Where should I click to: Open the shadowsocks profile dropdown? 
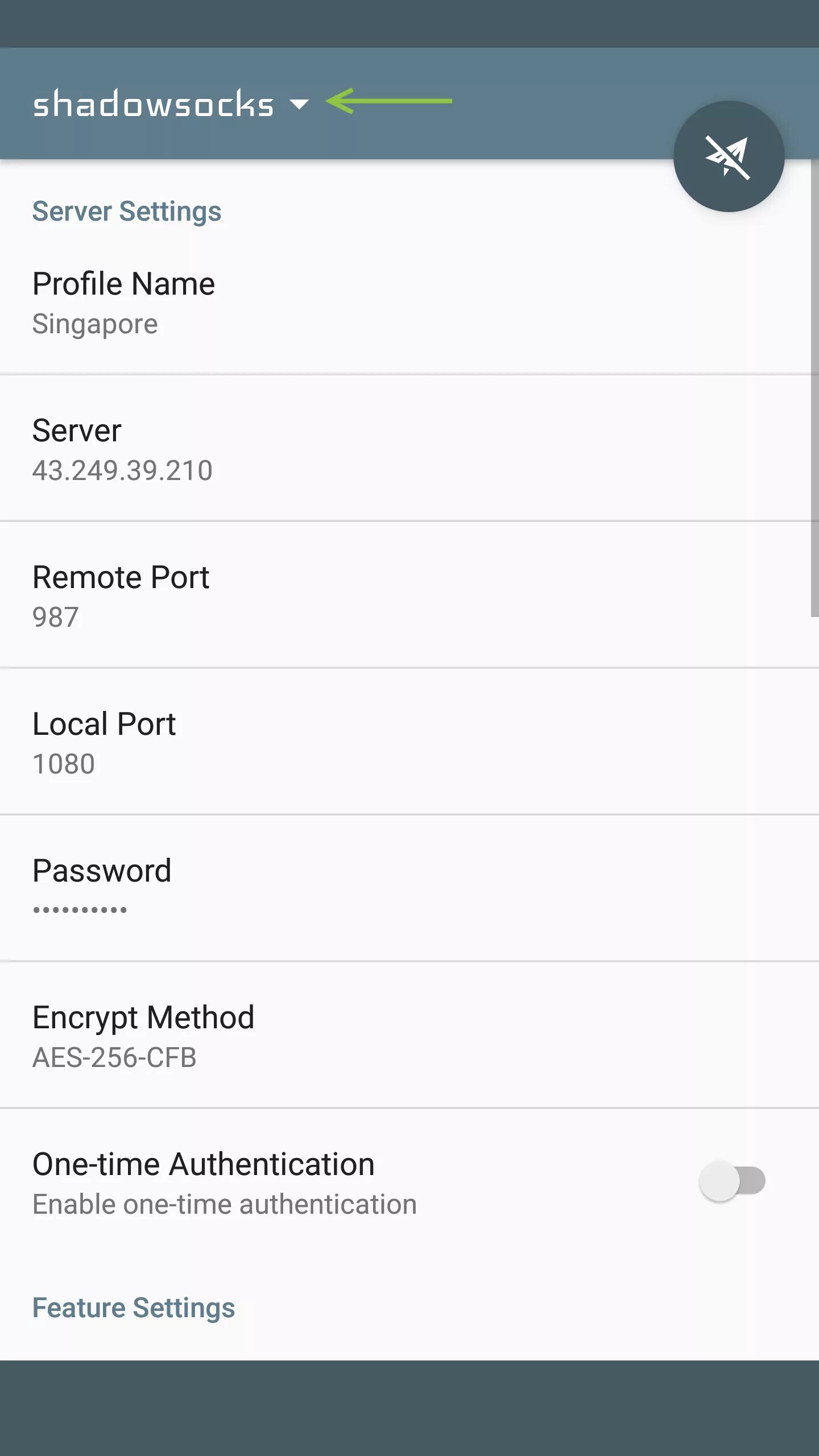pos(171,104)
